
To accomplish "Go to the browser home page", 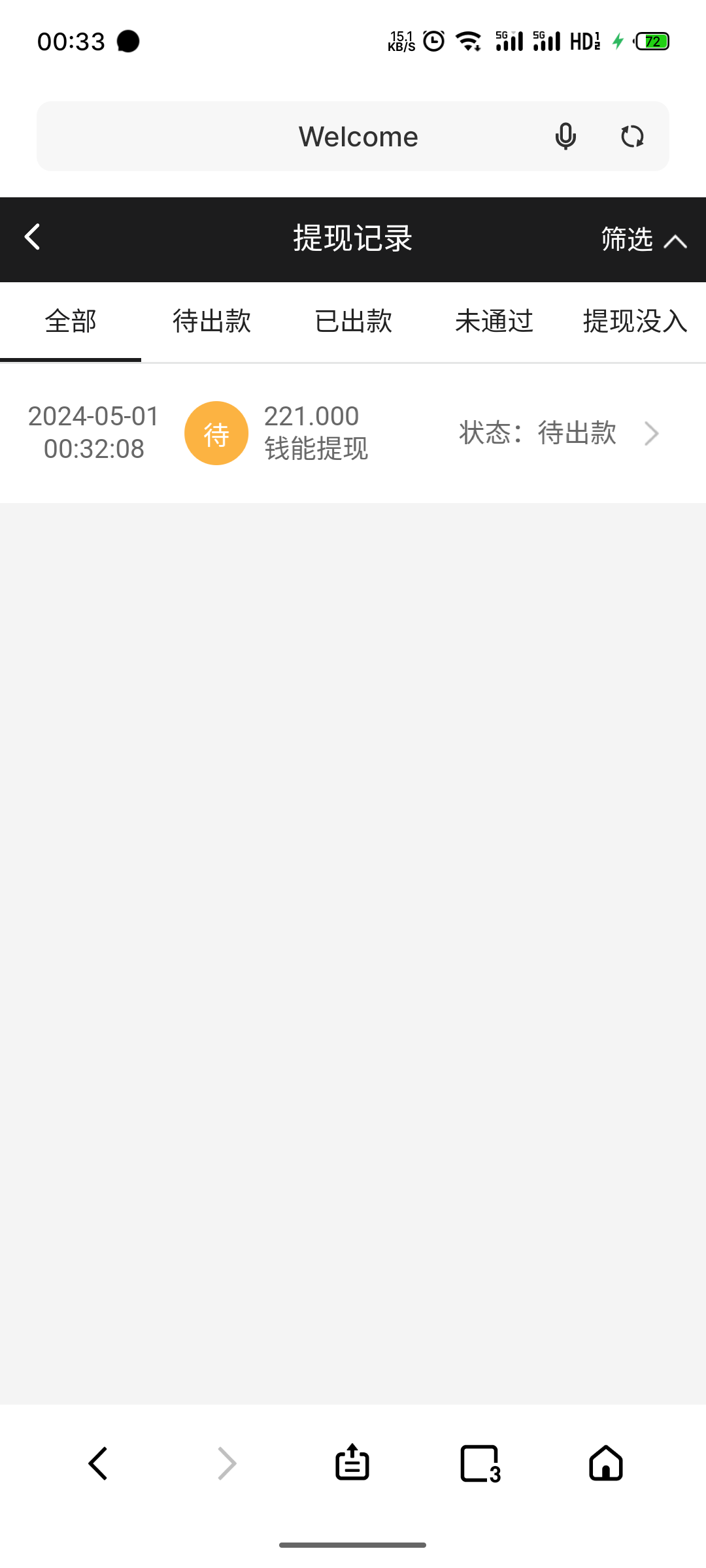I will click(x=606, y=1463).
